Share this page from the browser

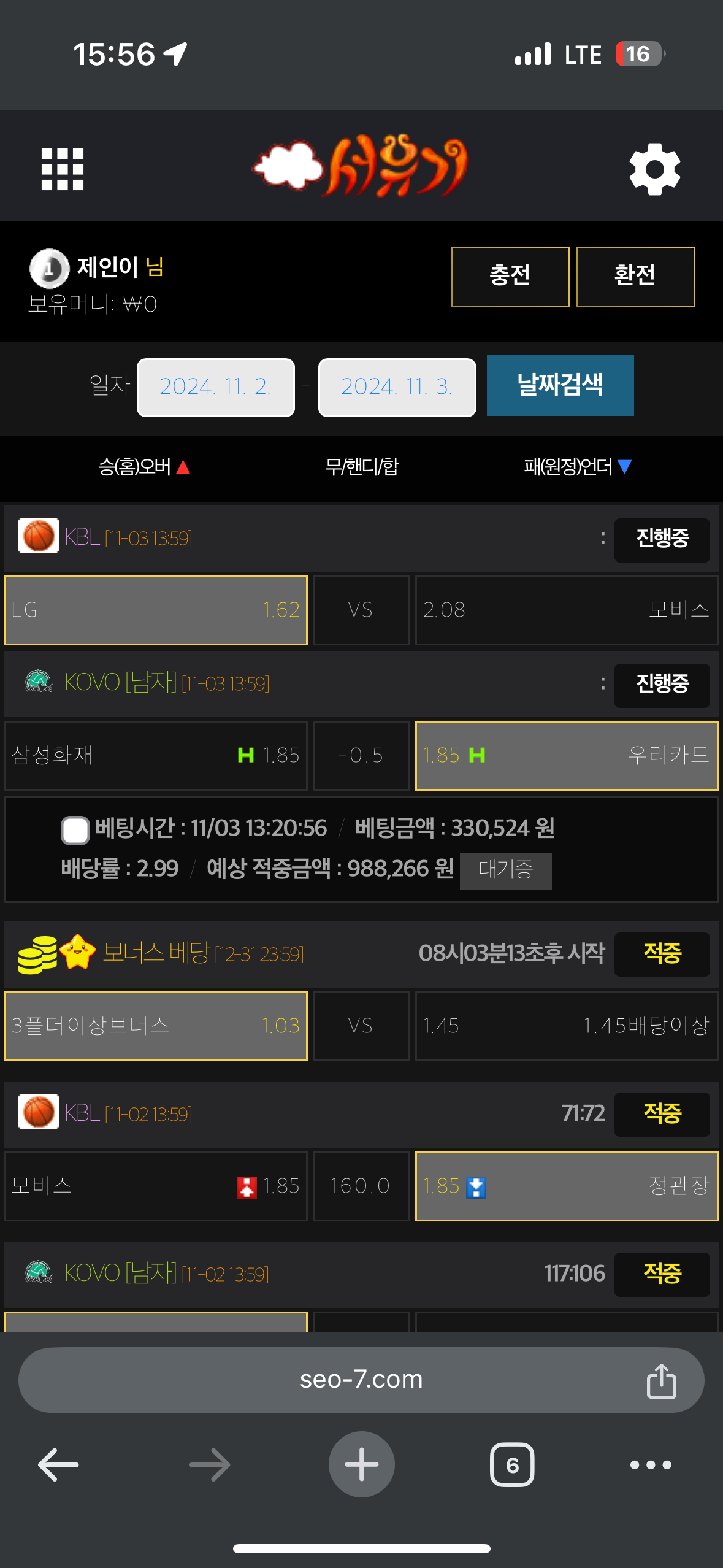click(x=661, y=1382)
